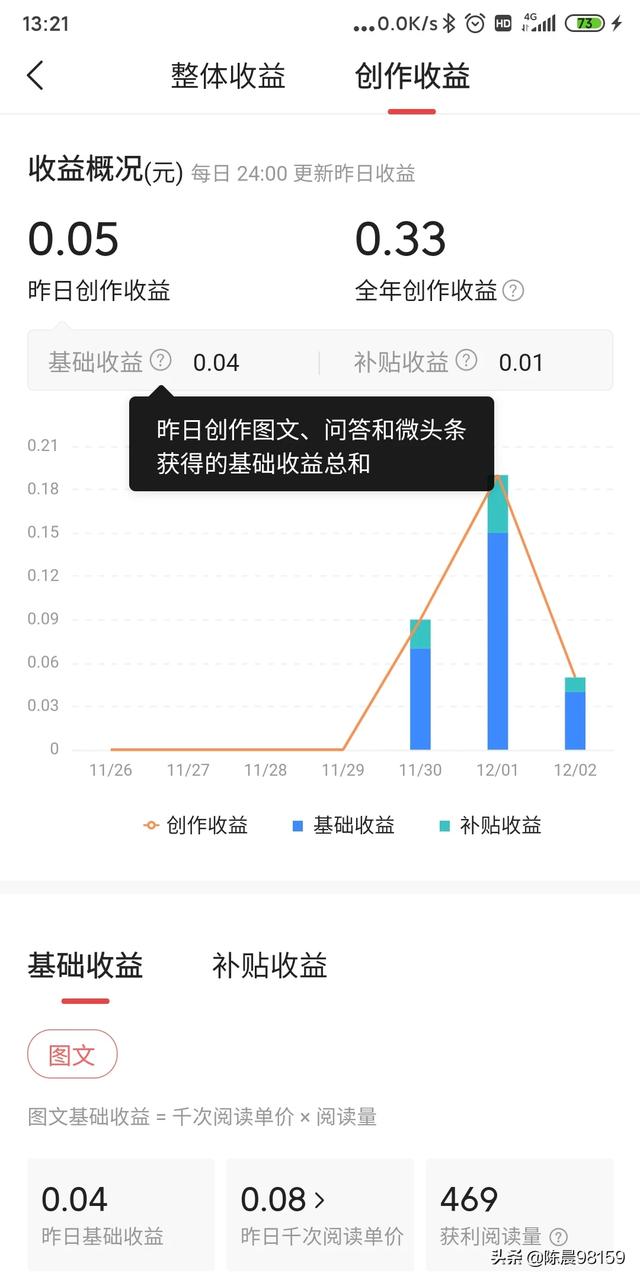Toggle 基础收益 series in chart legend

click(x=343, y=825)
